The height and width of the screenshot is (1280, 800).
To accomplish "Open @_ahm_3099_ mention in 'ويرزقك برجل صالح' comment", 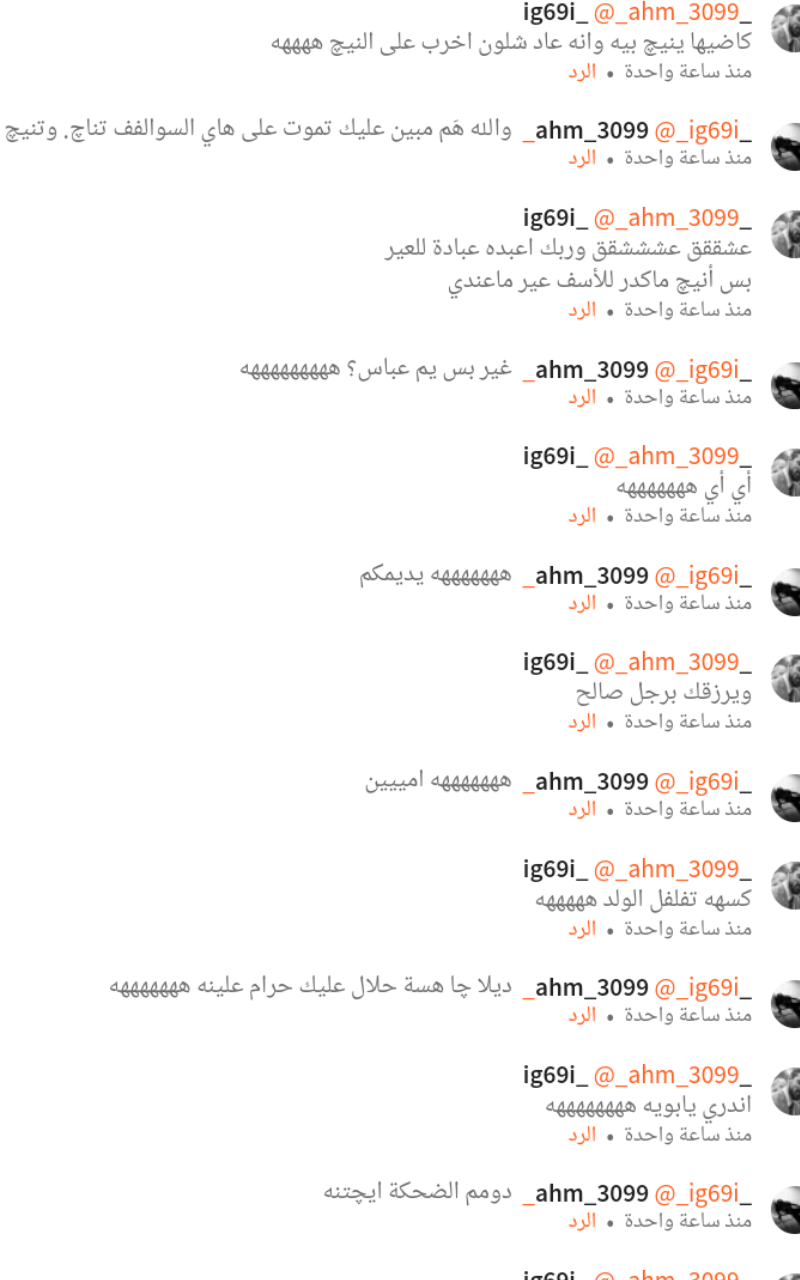I will pyautogui.click(x=672, y=663).
